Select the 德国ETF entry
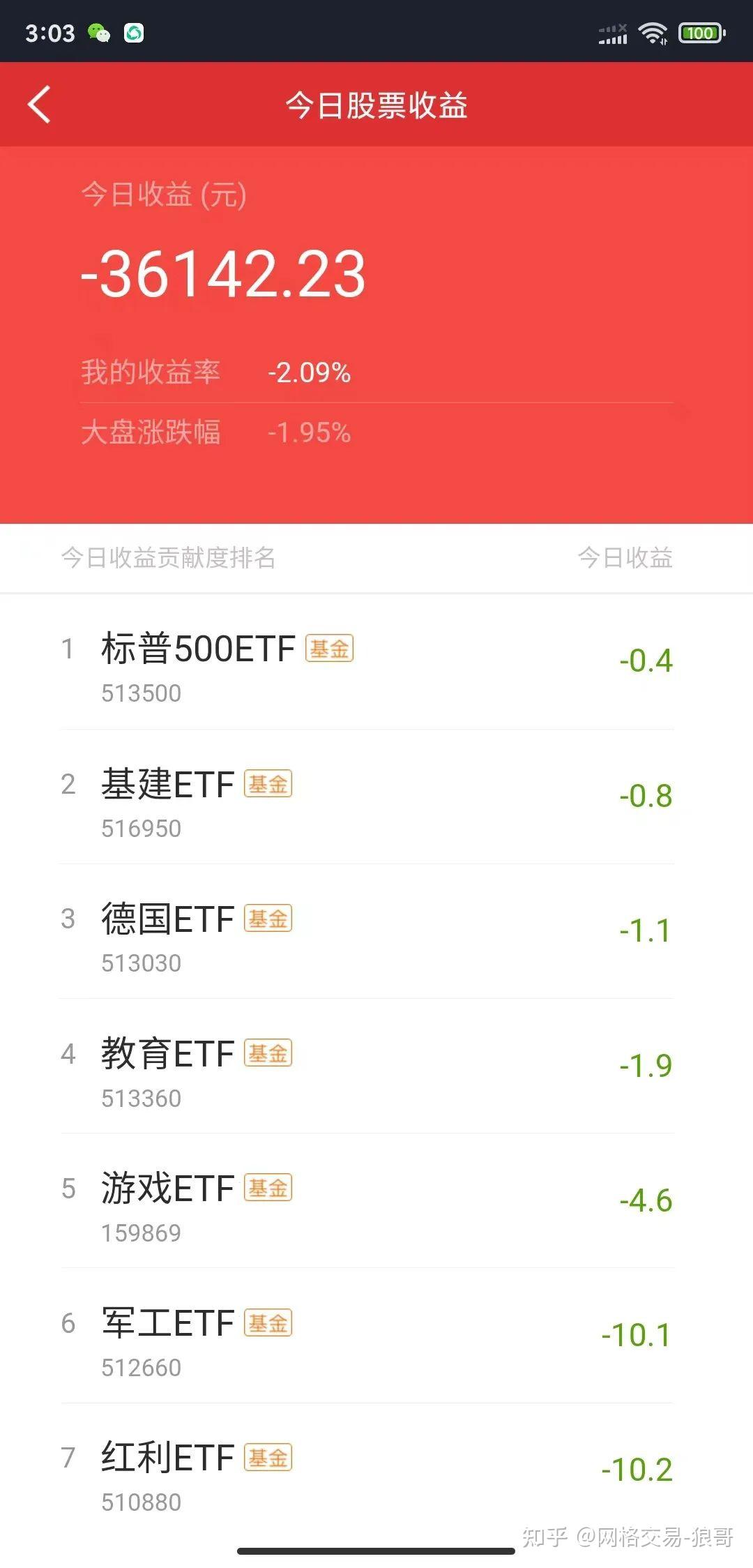This screenshot has width=753, height=1568. pyautogui.click(x=376, y=932)
